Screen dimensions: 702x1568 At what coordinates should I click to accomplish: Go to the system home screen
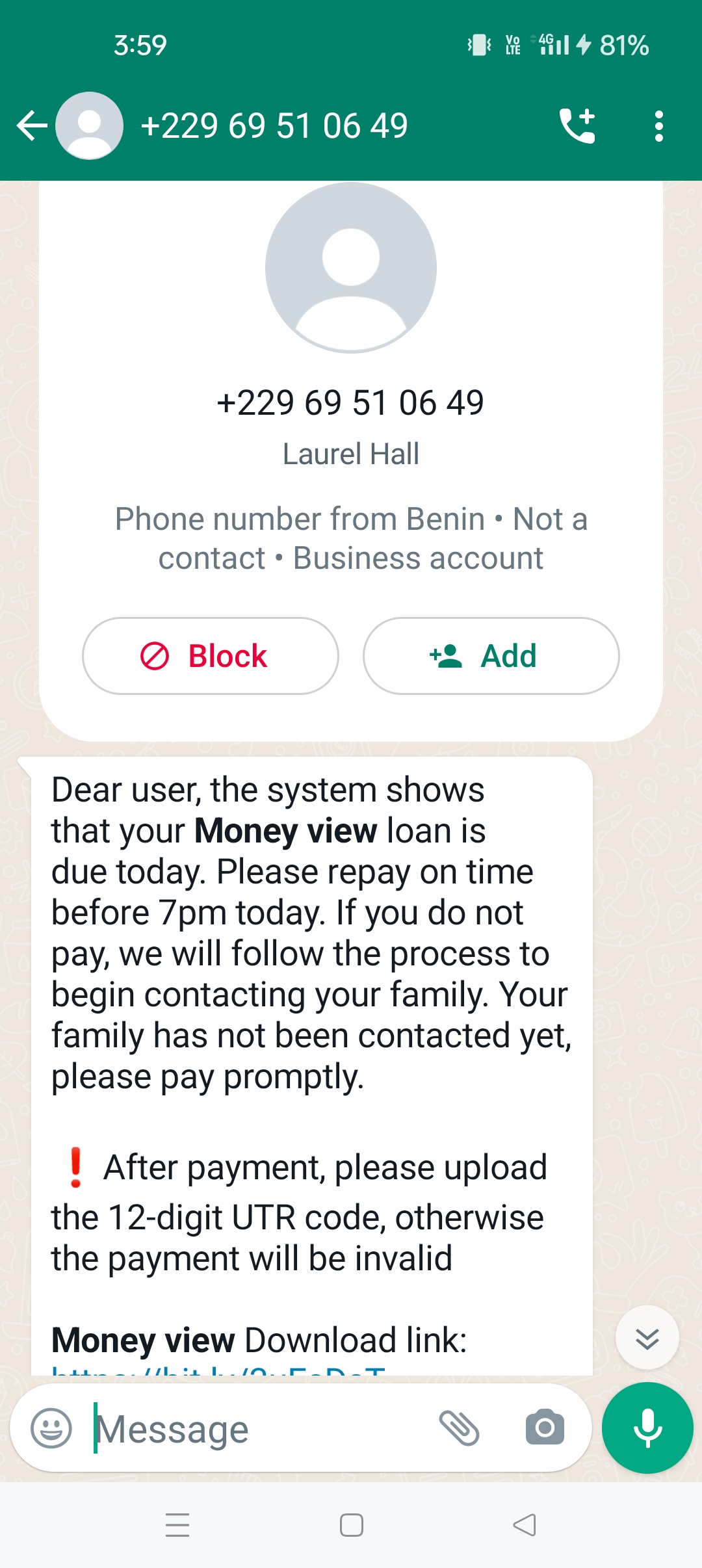pyautogui.click(x=351, y=1525)
